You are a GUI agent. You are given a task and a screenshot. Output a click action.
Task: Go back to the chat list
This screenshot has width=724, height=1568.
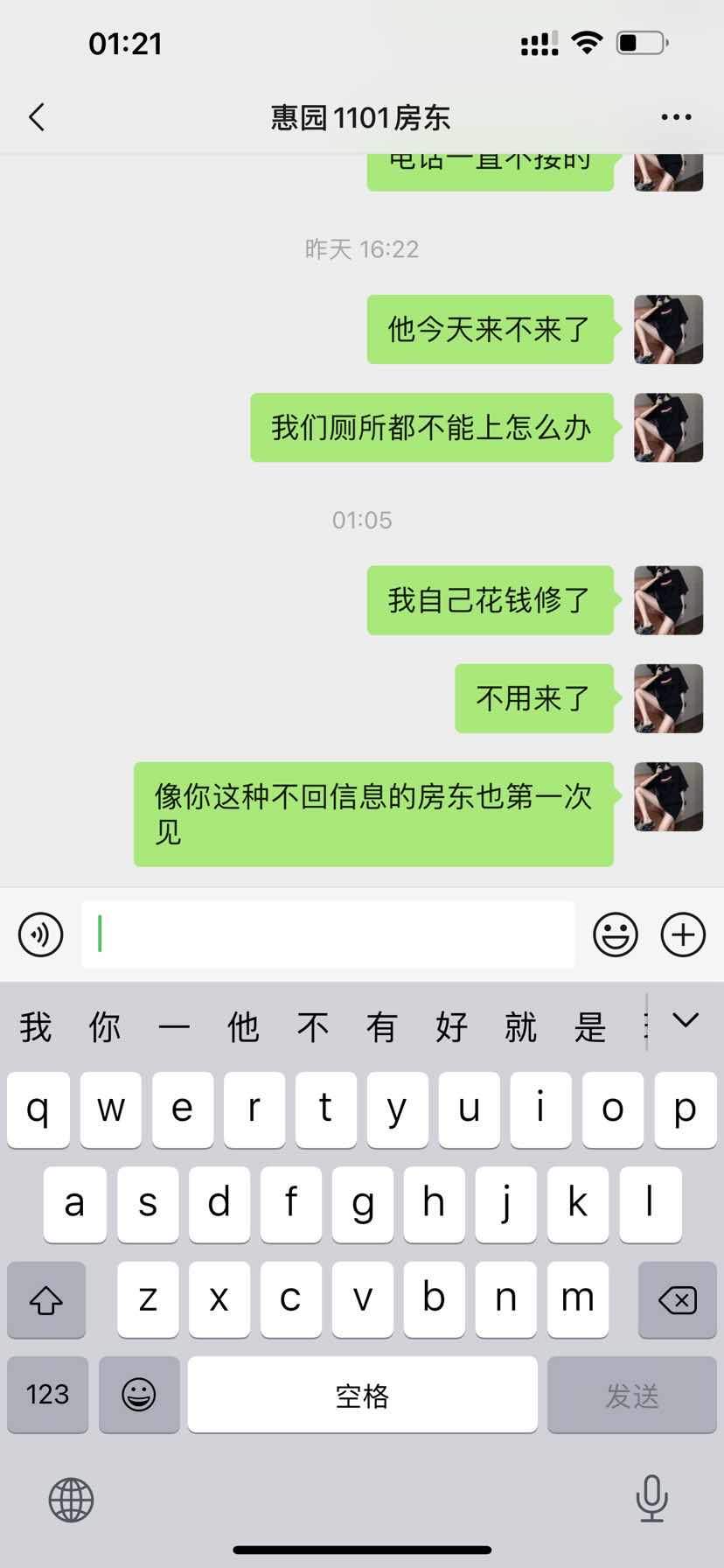coord(37,117)
